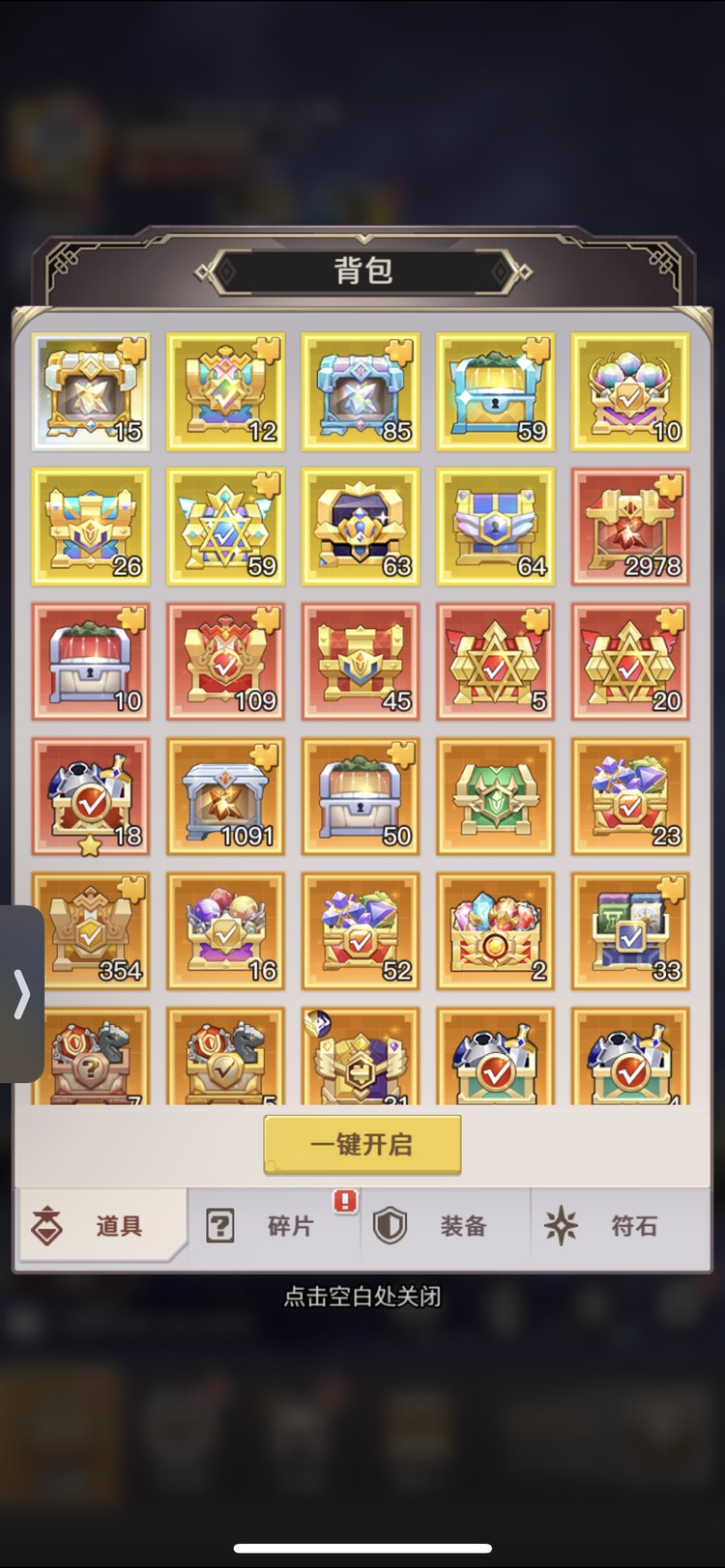Select the chest item with count 109
725x1568 pixels.
225,663
